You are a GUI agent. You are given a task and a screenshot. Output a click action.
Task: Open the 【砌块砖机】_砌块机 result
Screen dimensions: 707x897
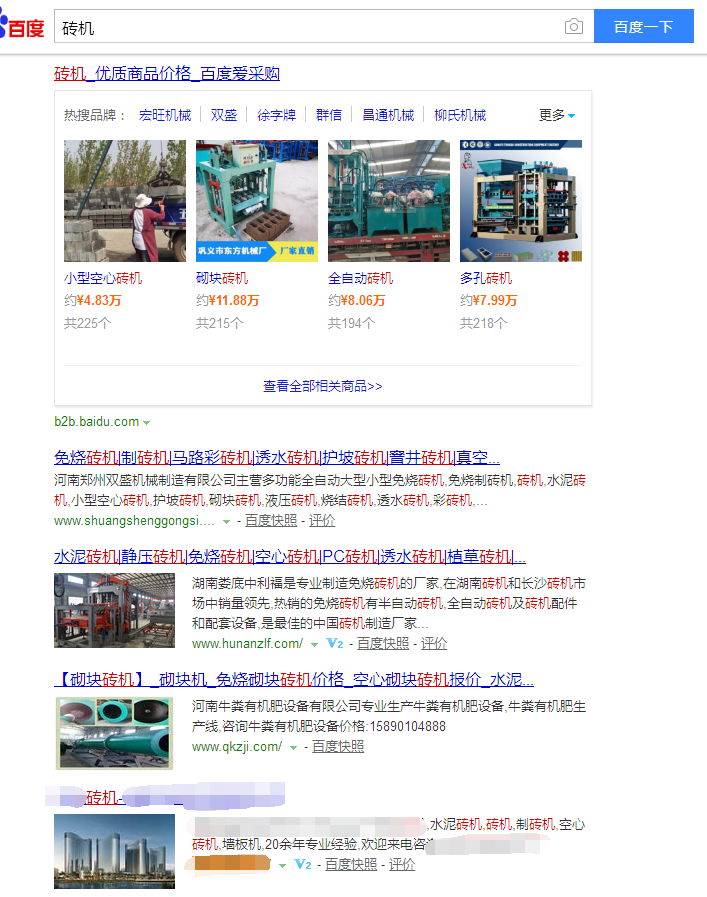point(294,680)
